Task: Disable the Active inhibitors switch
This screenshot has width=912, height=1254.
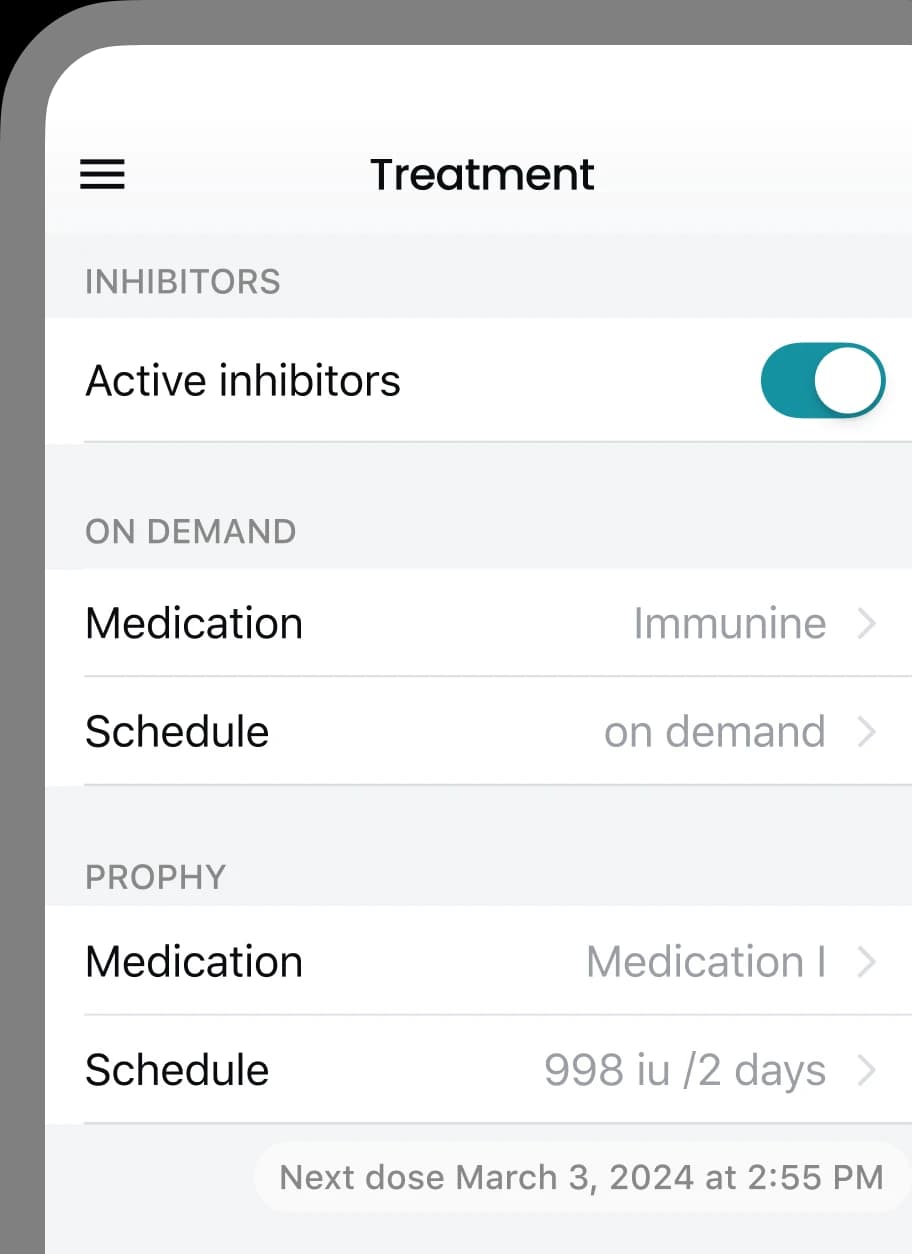Action: pyautogui.click(x=823, y=380)
